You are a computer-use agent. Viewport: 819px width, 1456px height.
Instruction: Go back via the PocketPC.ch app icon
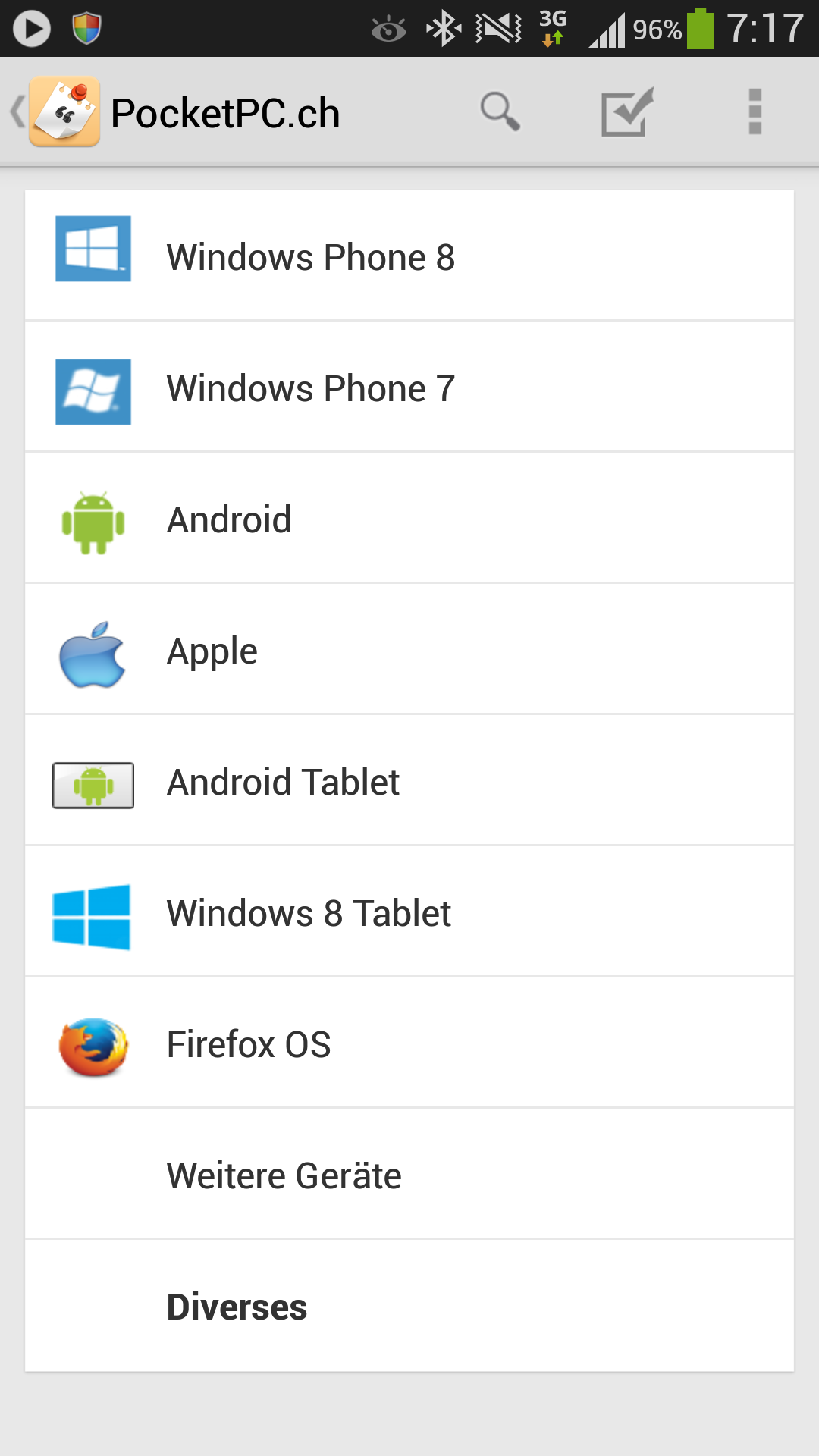click(64, 111)
